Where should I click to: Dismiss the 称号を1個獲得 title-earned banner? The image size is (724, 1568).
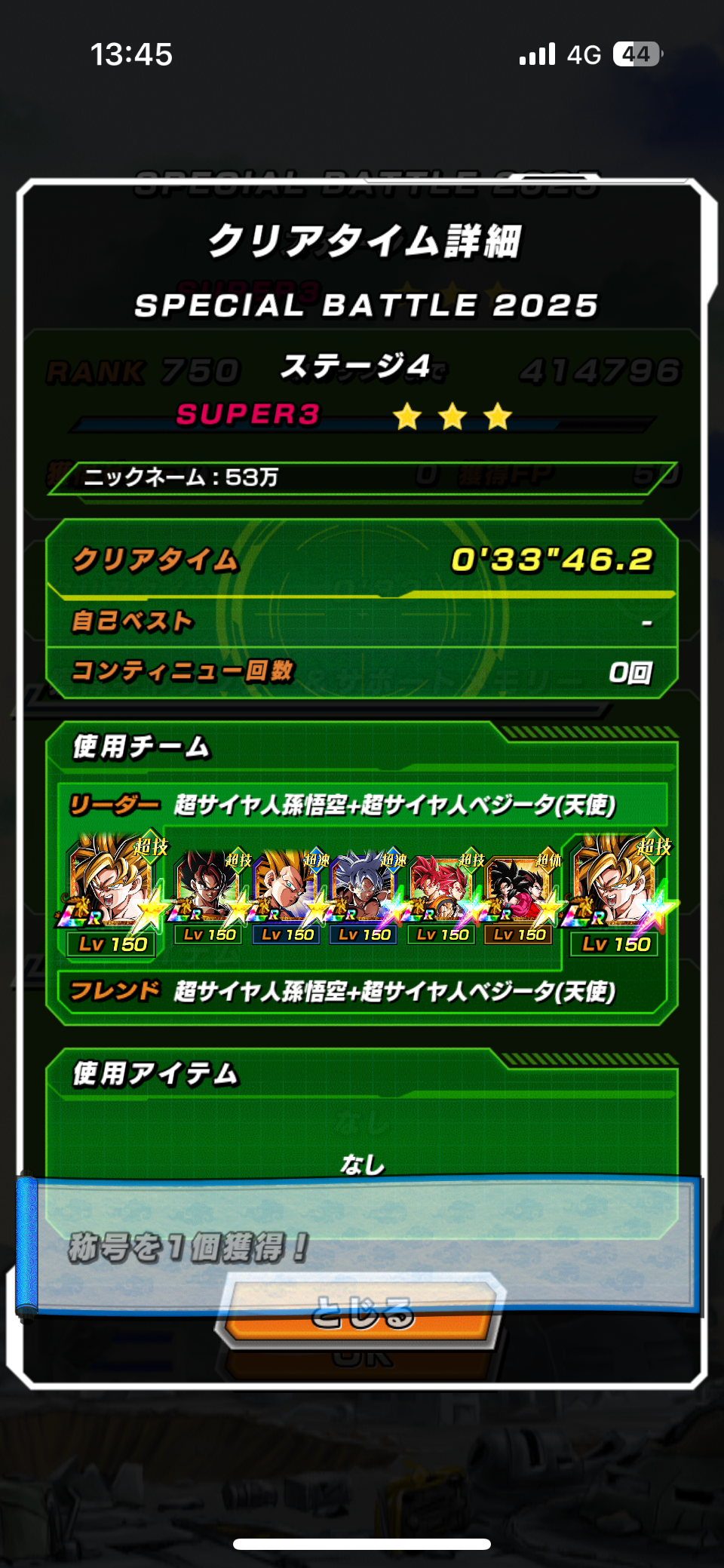(x=358, y=1244)
